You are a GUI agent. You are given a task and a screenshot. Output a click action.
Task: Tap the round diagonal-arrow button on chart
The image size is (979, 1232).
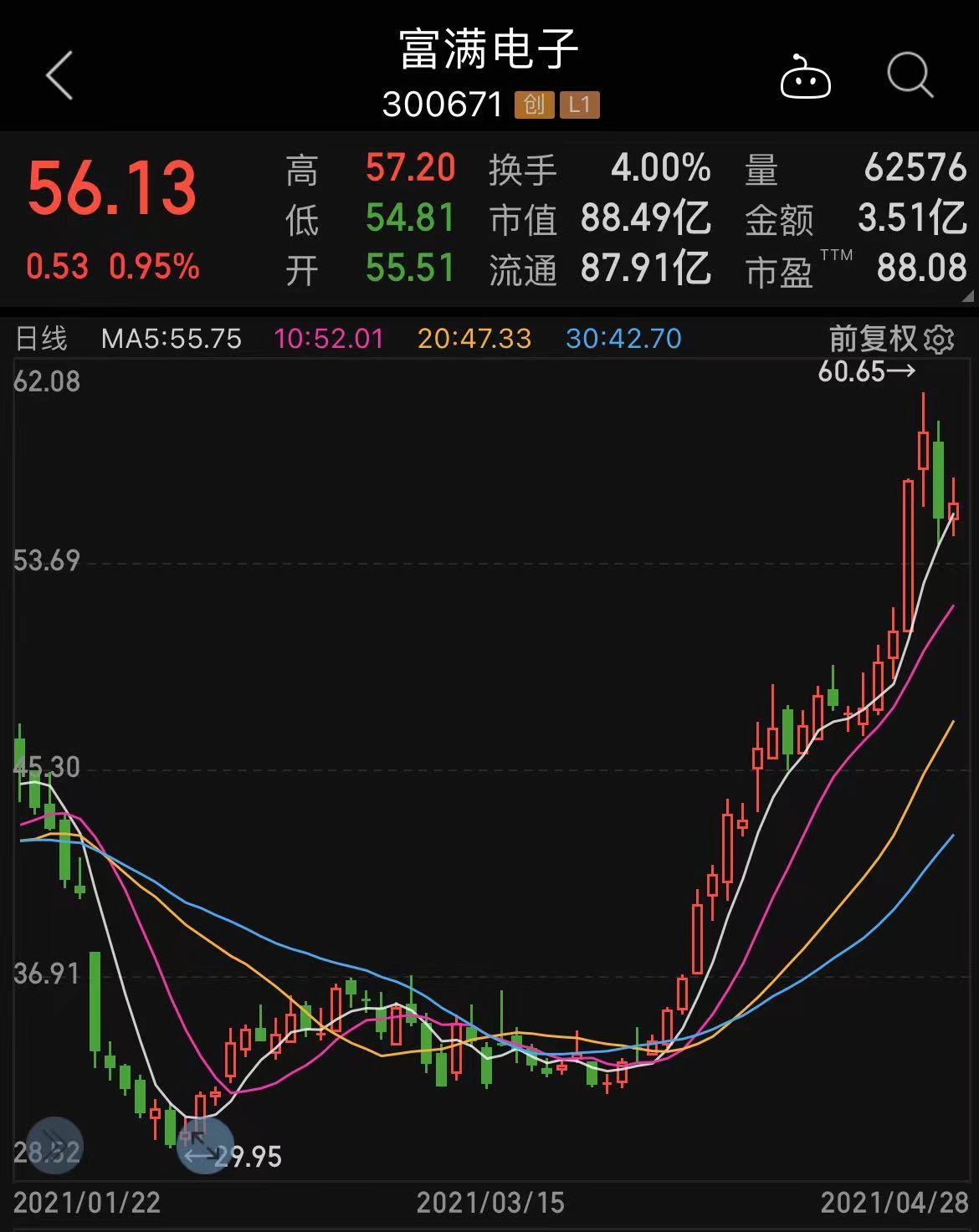coord(204,1145)
